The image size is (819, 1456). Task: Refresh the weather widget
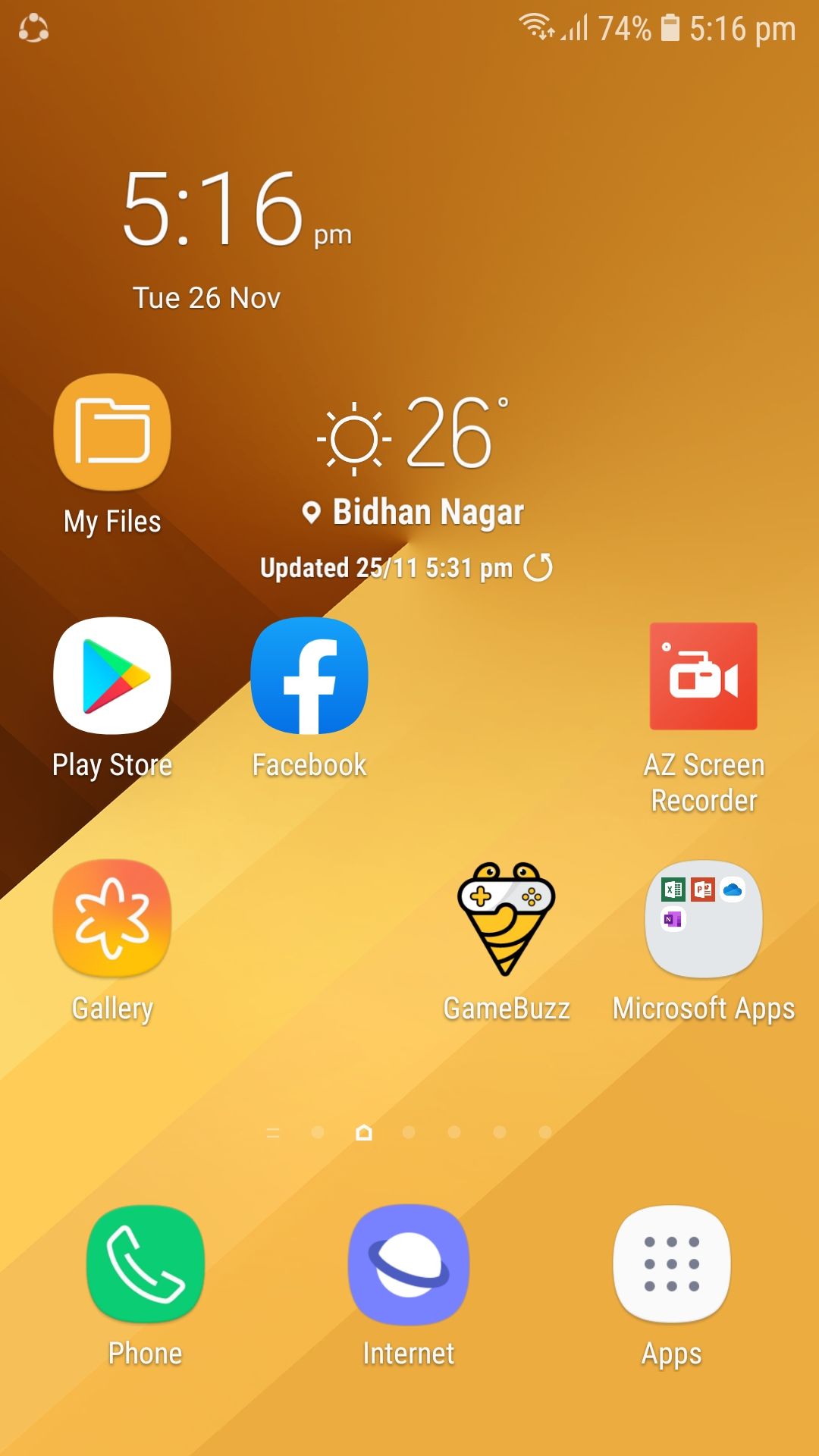point(538,567)
